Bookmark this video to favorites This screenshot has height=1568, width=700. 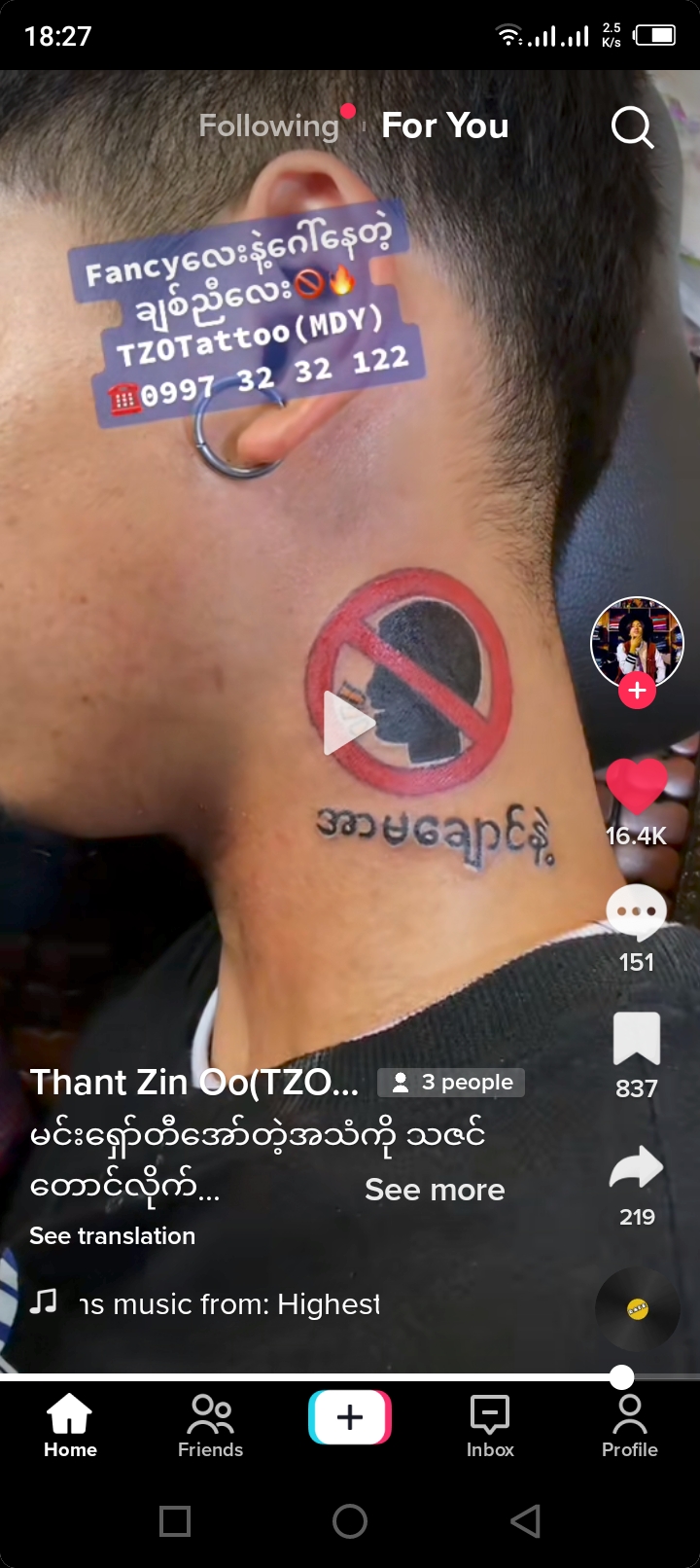[637, 1039]
